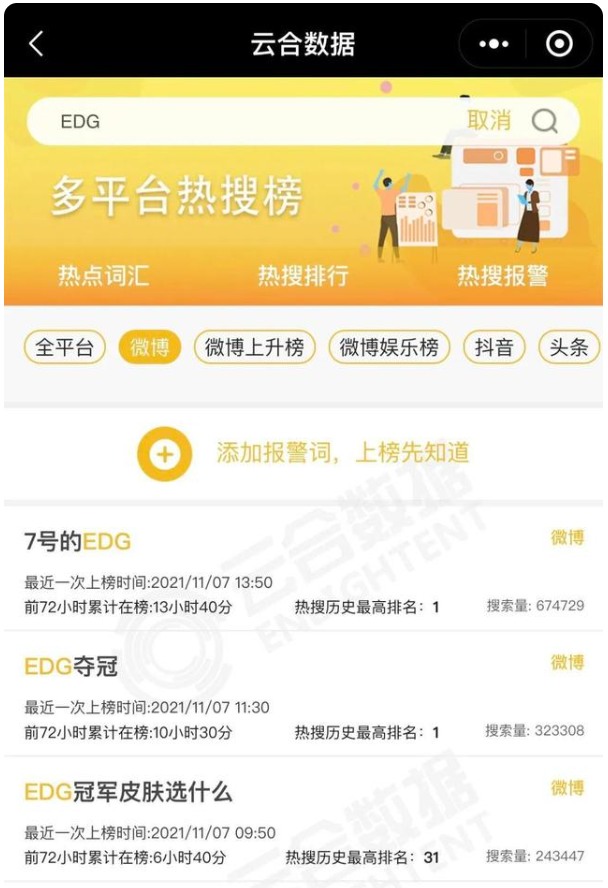Choose the 头条 platform chip
Image resolution: width=608 pixels, height=888 pixels.
[569, 347]
